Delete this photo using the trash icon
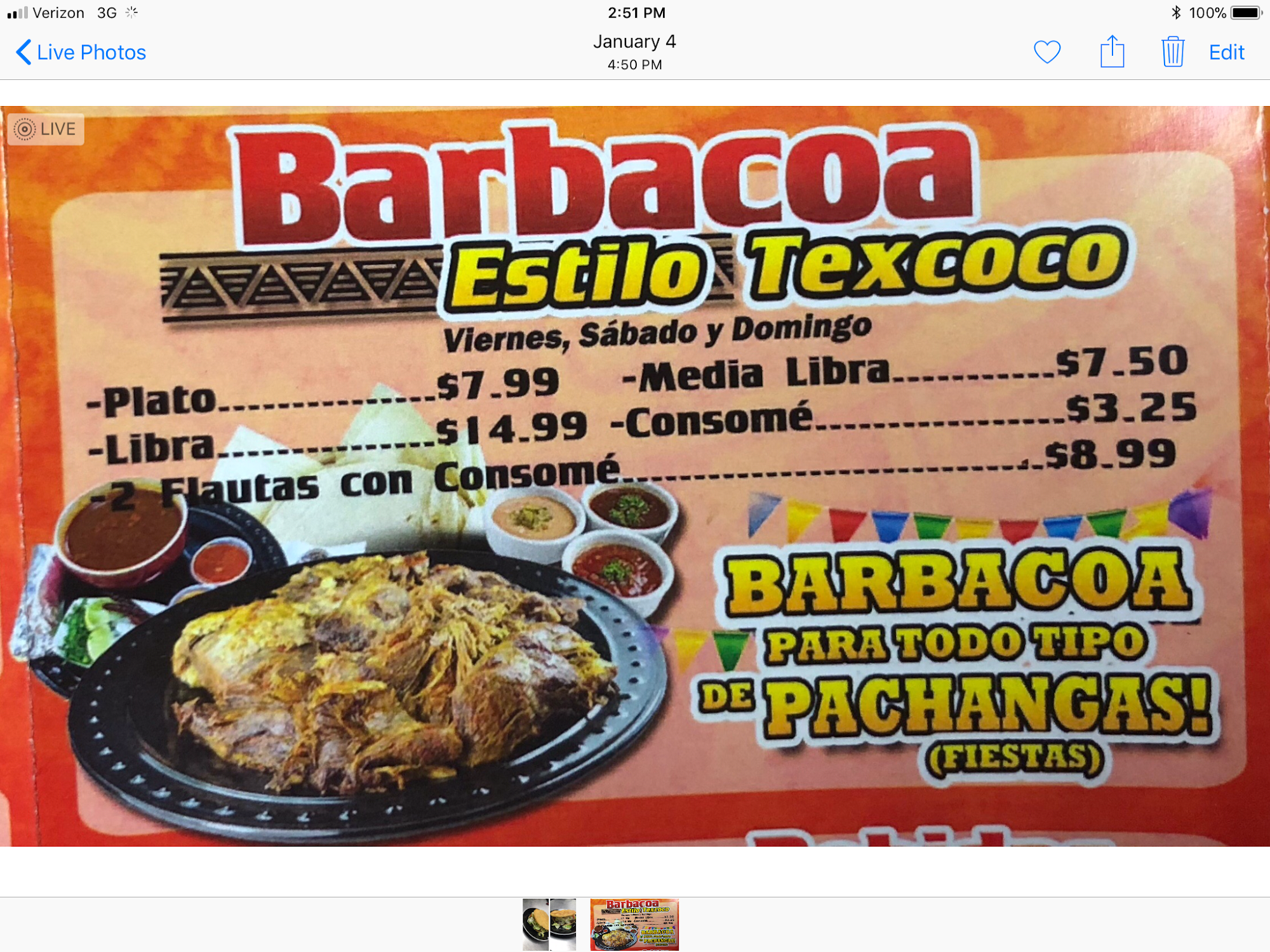1270x952 pixels. click(1173, 51)
